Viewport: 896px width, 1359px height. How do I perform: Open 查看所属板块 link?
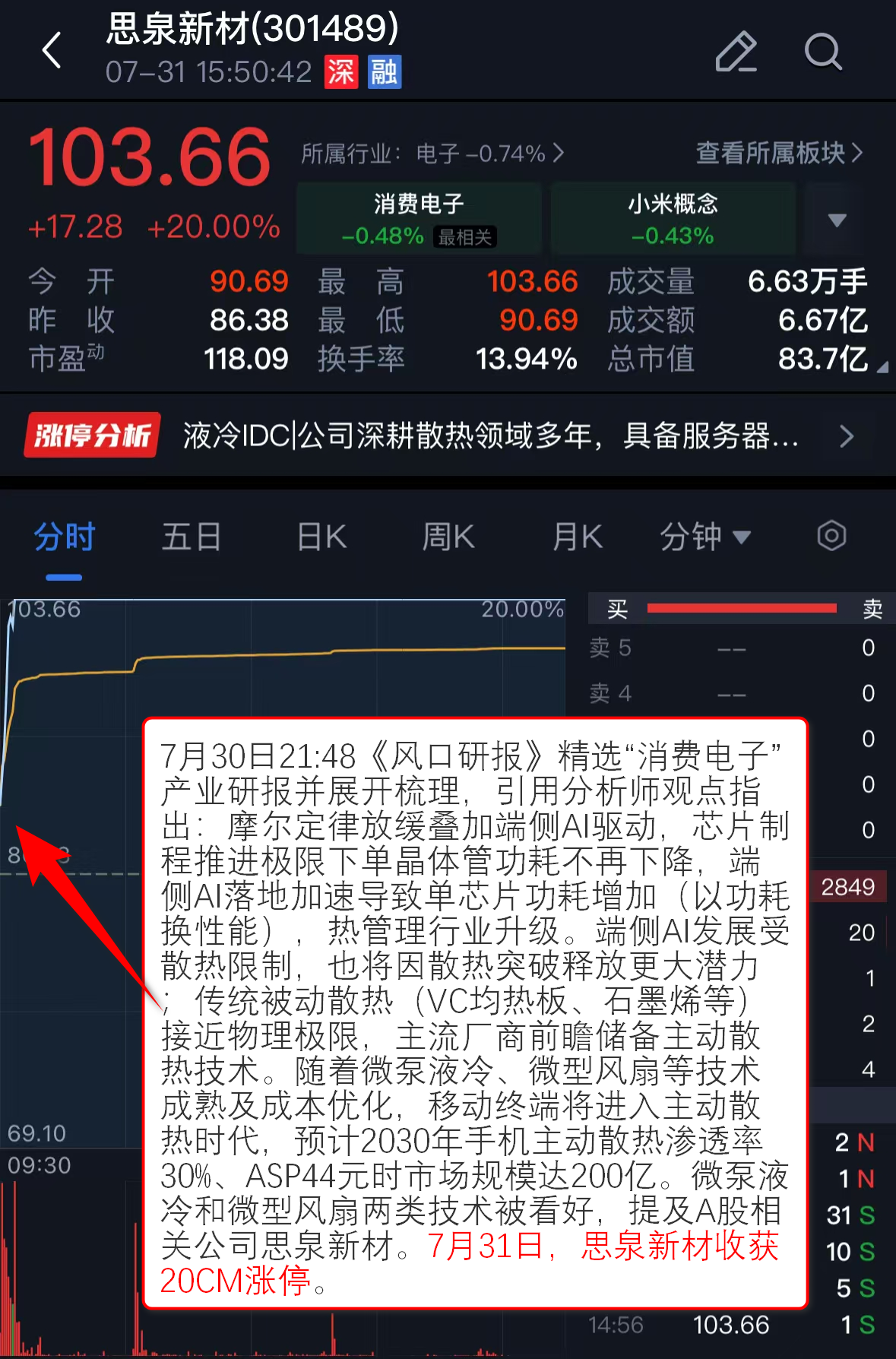click(779, 153)
